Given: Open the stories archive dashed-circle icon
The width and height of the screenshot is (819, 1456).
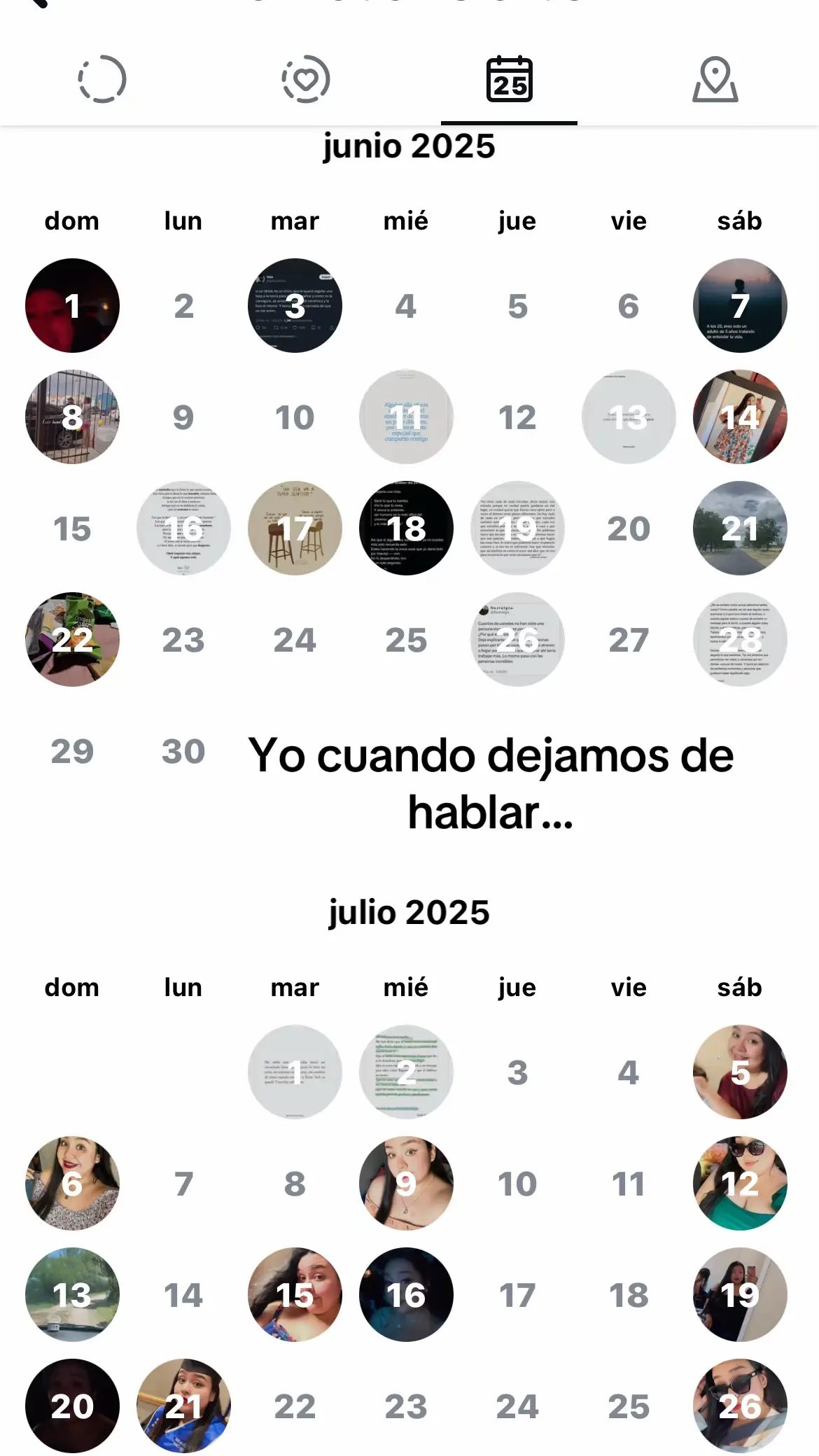Looking at the screenshot, I should [102, 80].
